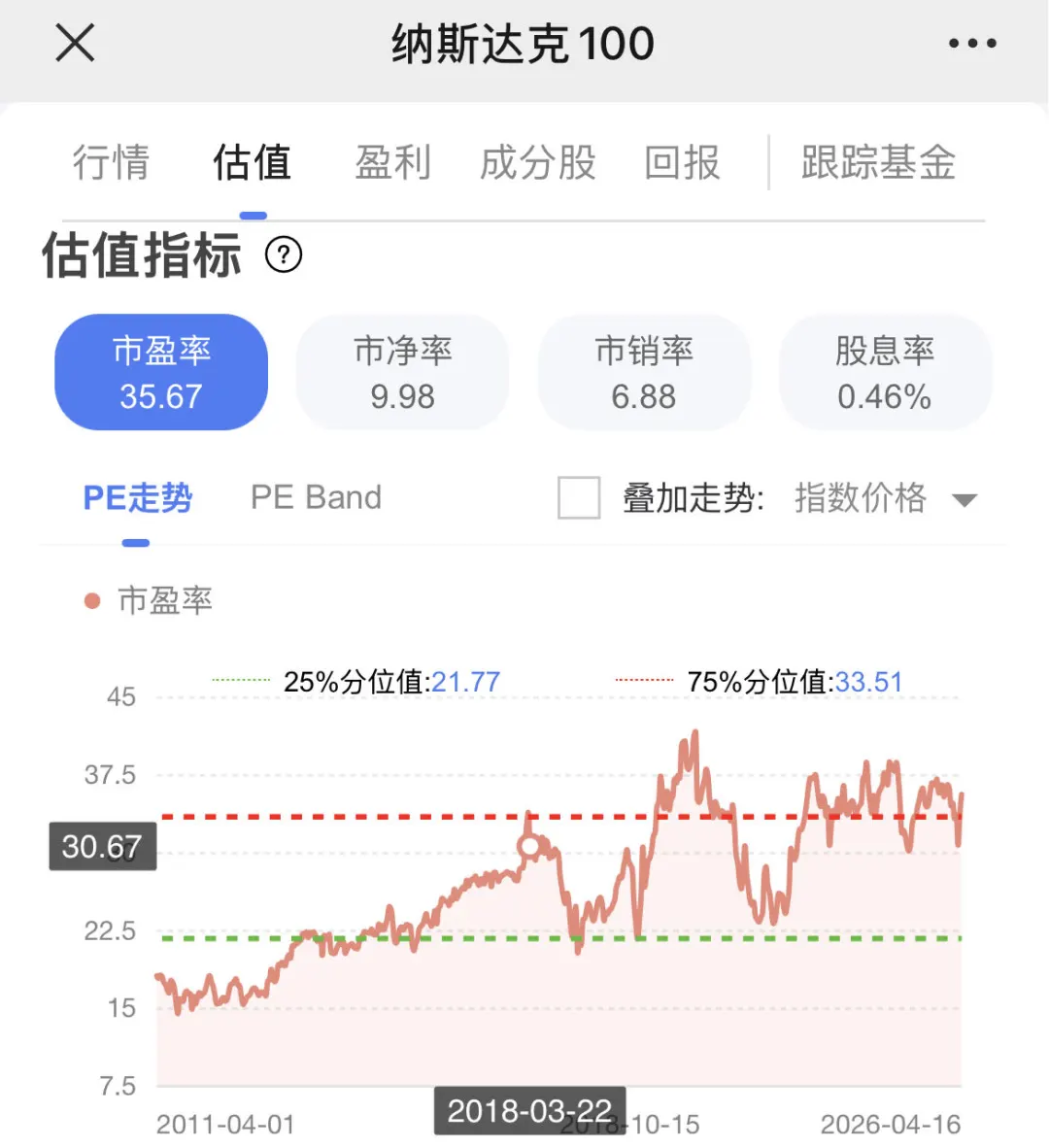Choose the 市净率 9.98 chip
The image size is (1049, 1148).
[x=403, y=372]
